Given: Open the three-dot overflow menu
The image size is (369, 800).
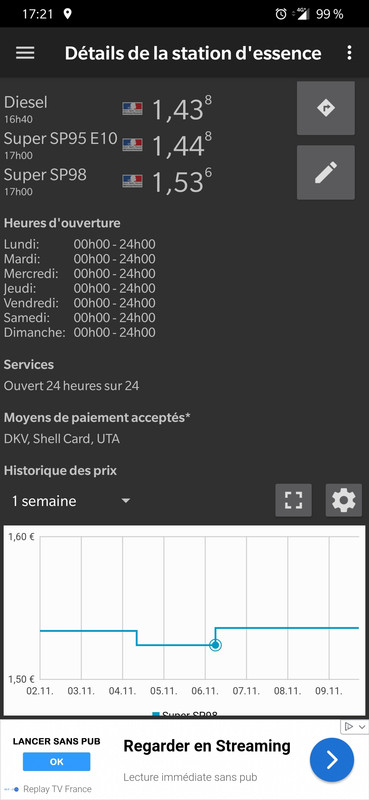Looking at the screenshot, I should point(349,53).
